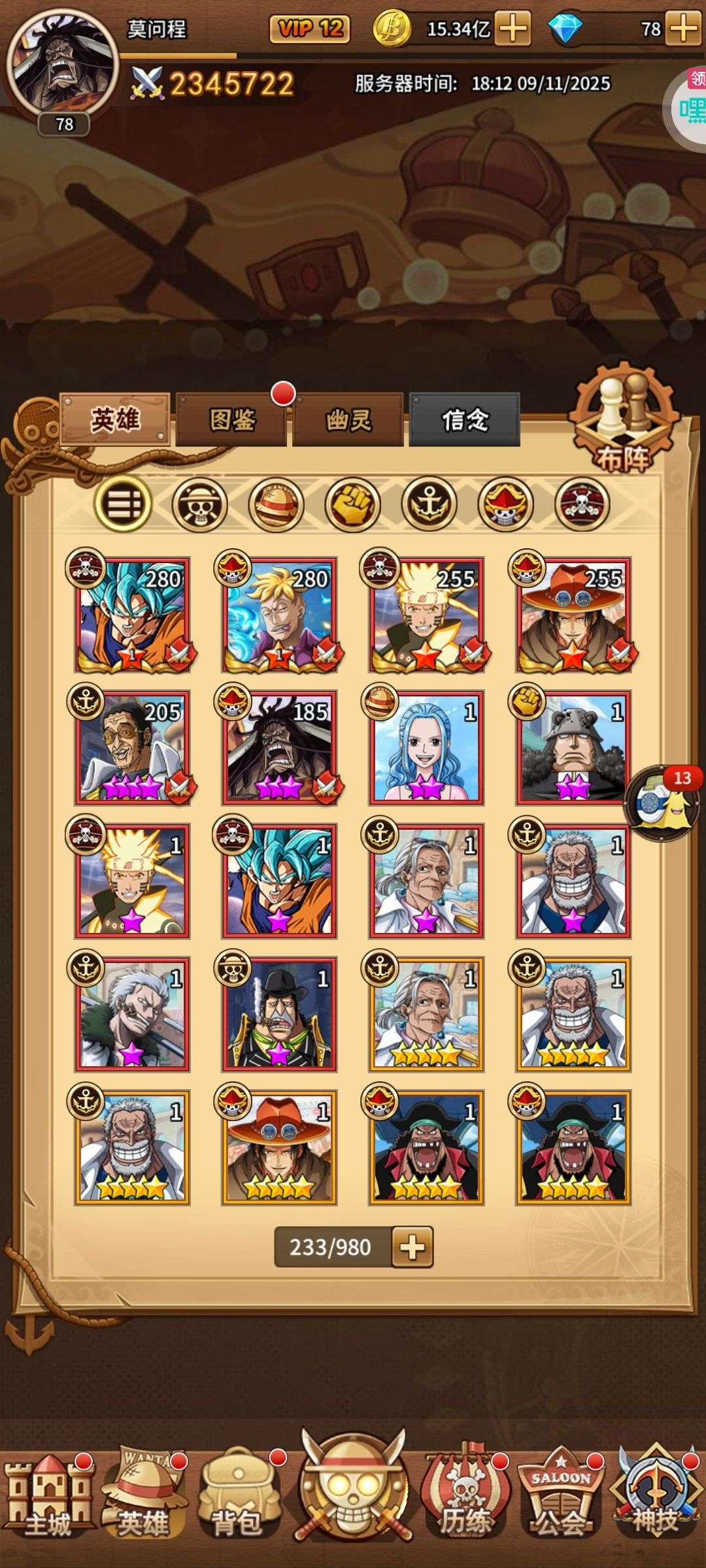
Task: Filter heroes by burger faction icon
Action: [x=276, y=504]
